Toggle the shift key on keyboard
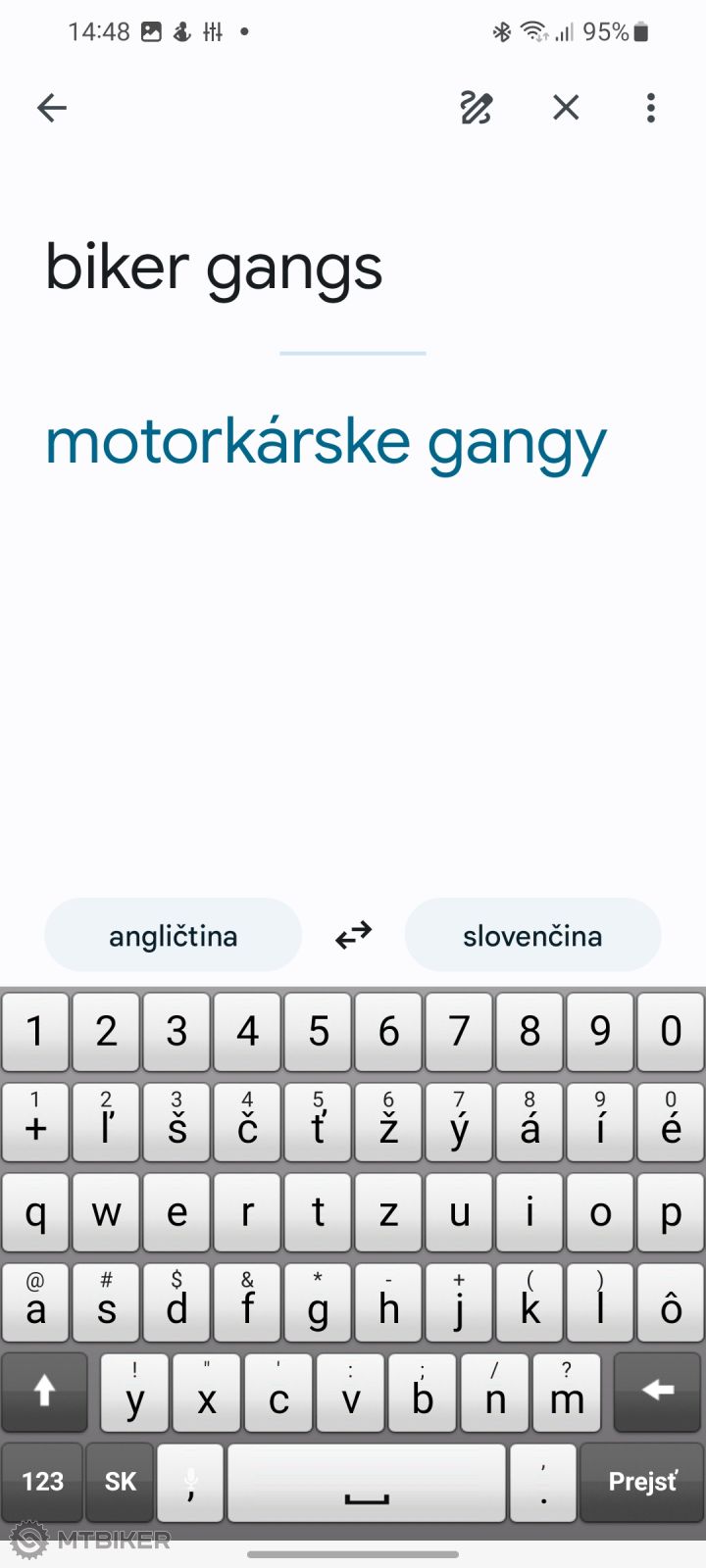The height and width of the screenshot is (1568, 706). (44, 1392)
